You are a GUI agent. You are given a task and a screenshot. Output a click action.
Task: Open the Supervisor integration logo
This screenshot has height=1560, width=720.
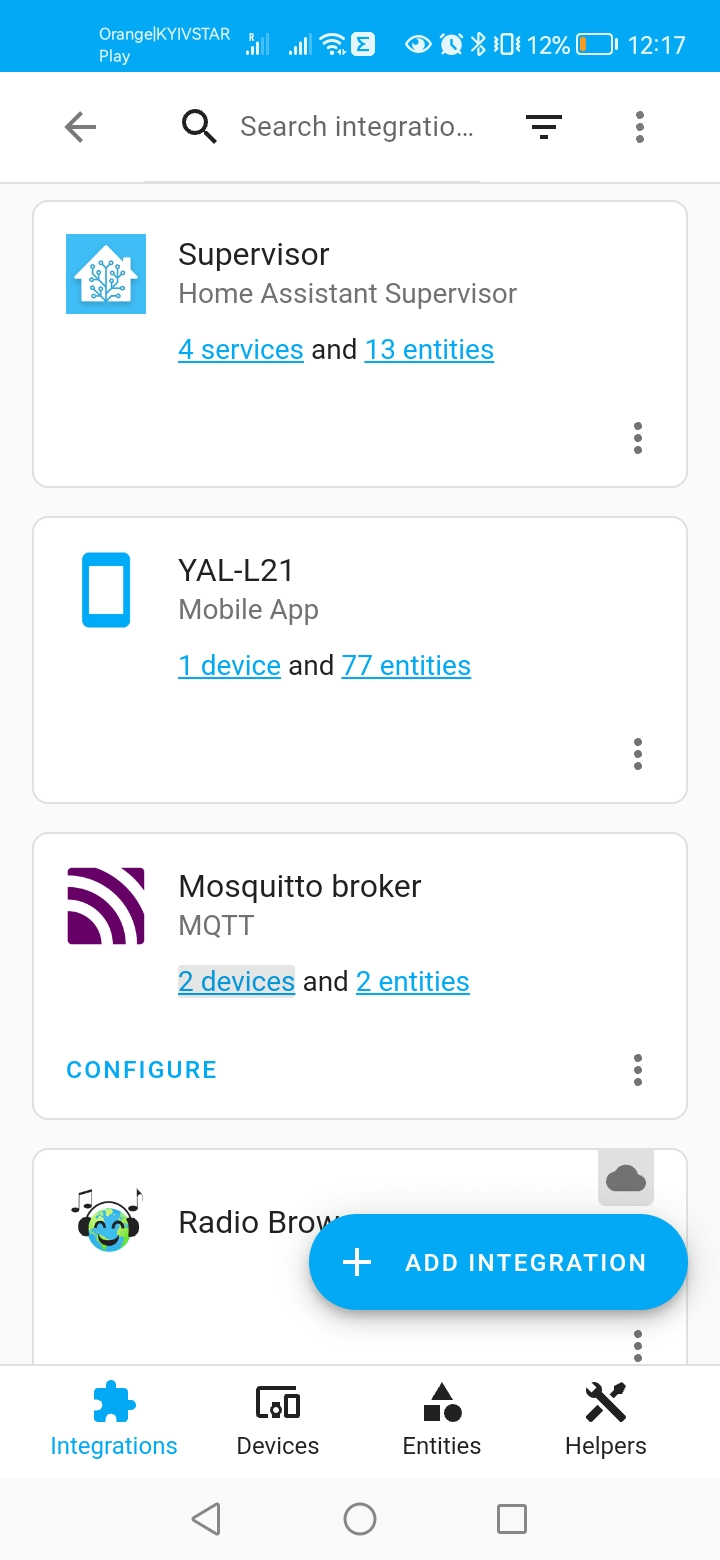tap(105, 273)
